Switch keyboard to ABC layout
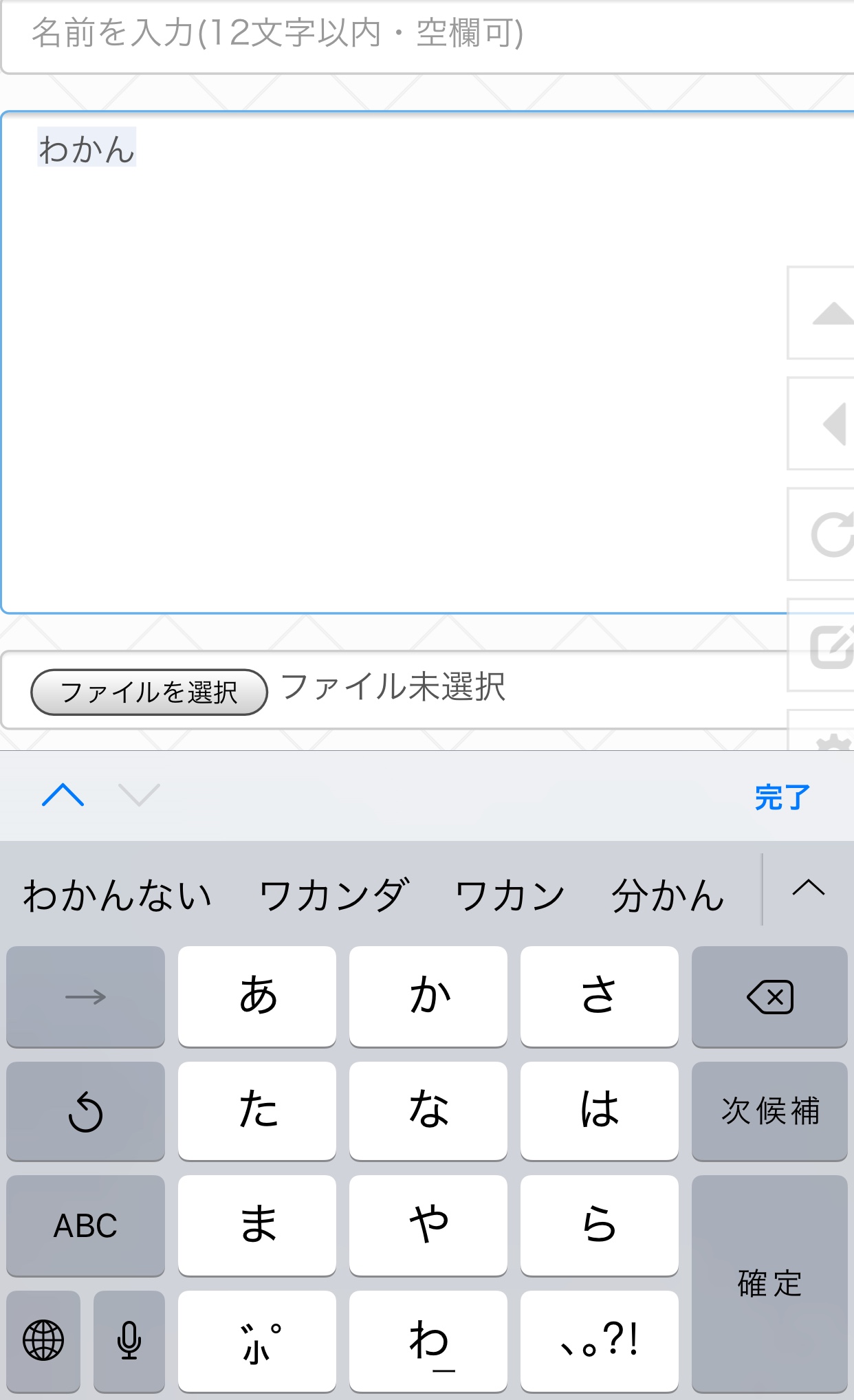 86,1225
